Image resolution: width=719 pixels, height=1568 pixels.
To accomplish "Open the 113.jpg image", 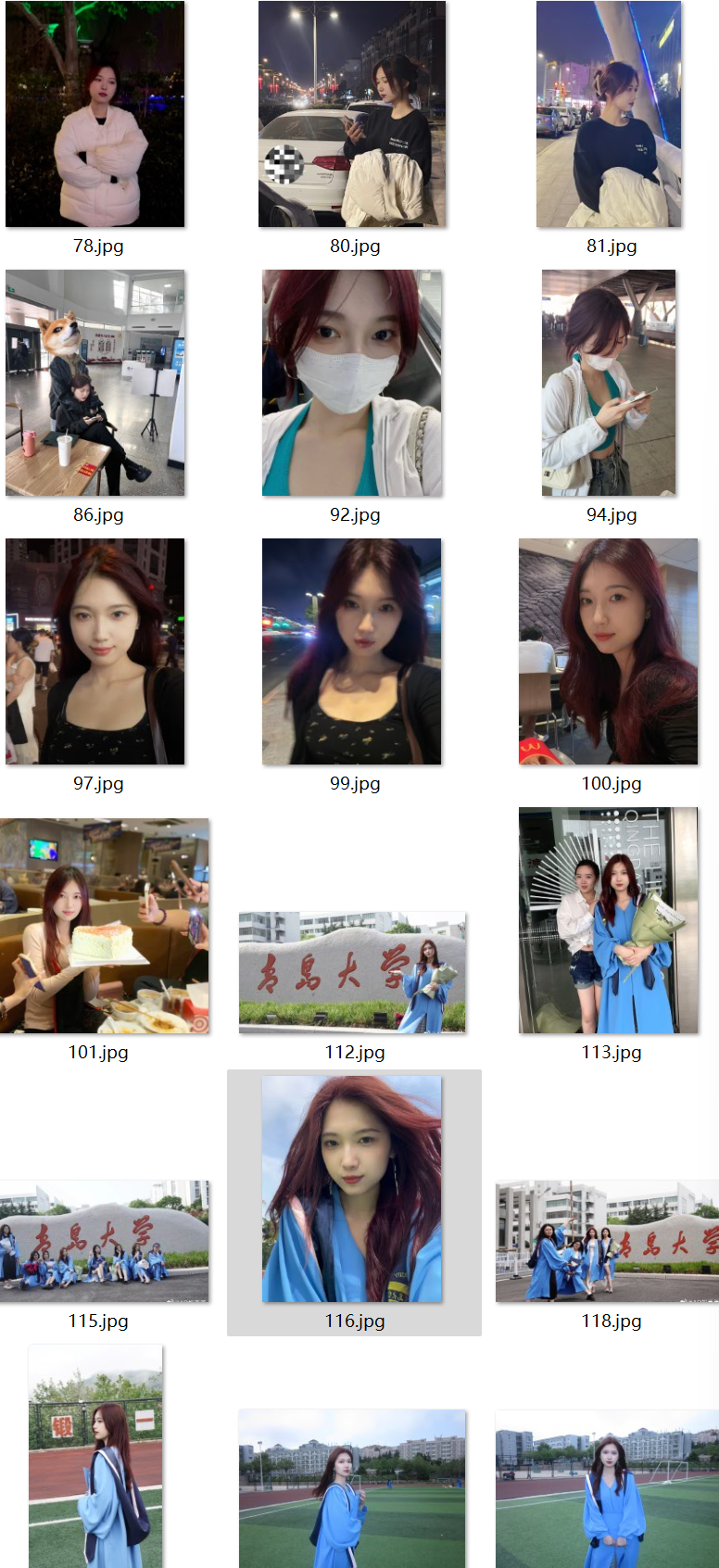I will click(609, 920).
